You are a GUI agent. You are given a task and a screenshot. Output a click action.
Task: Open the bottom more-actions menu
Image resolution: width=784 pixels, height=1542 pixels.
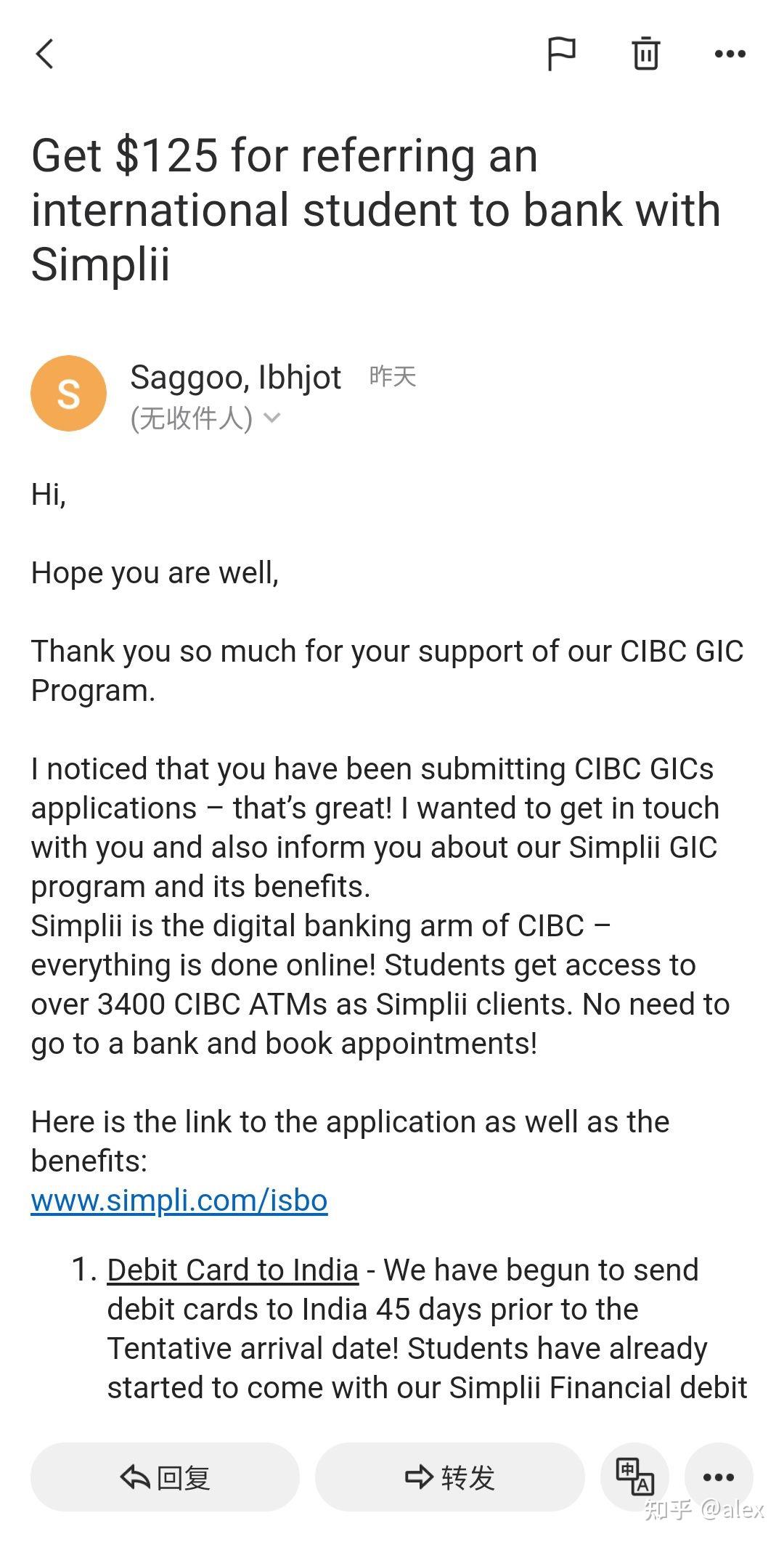[x=719, y=1477]
